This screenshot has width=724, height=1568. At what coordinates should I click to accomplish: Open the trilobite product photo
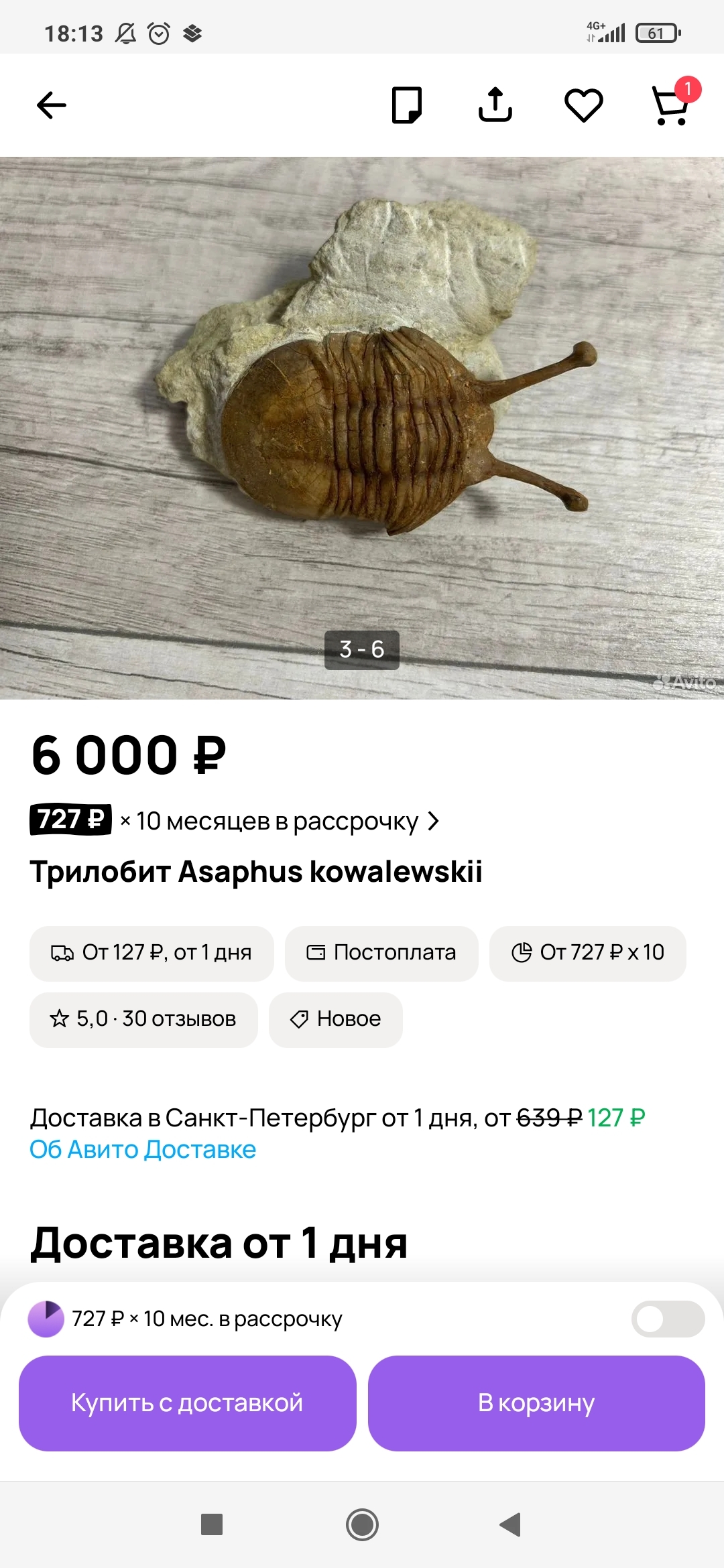tap(362, 428)
